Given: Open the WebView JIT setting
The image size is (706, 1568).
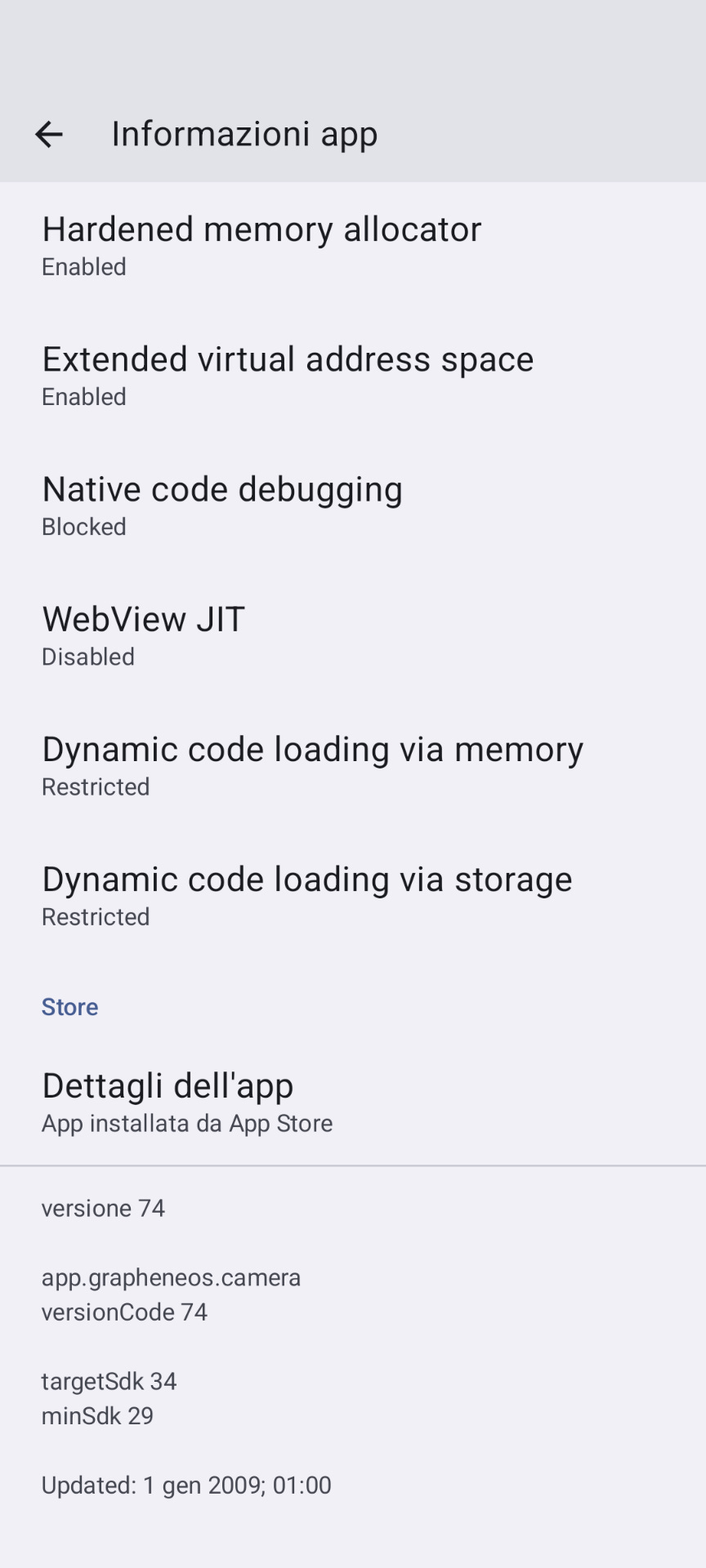Looking at the screenshot, I should (x=144, y=635).
